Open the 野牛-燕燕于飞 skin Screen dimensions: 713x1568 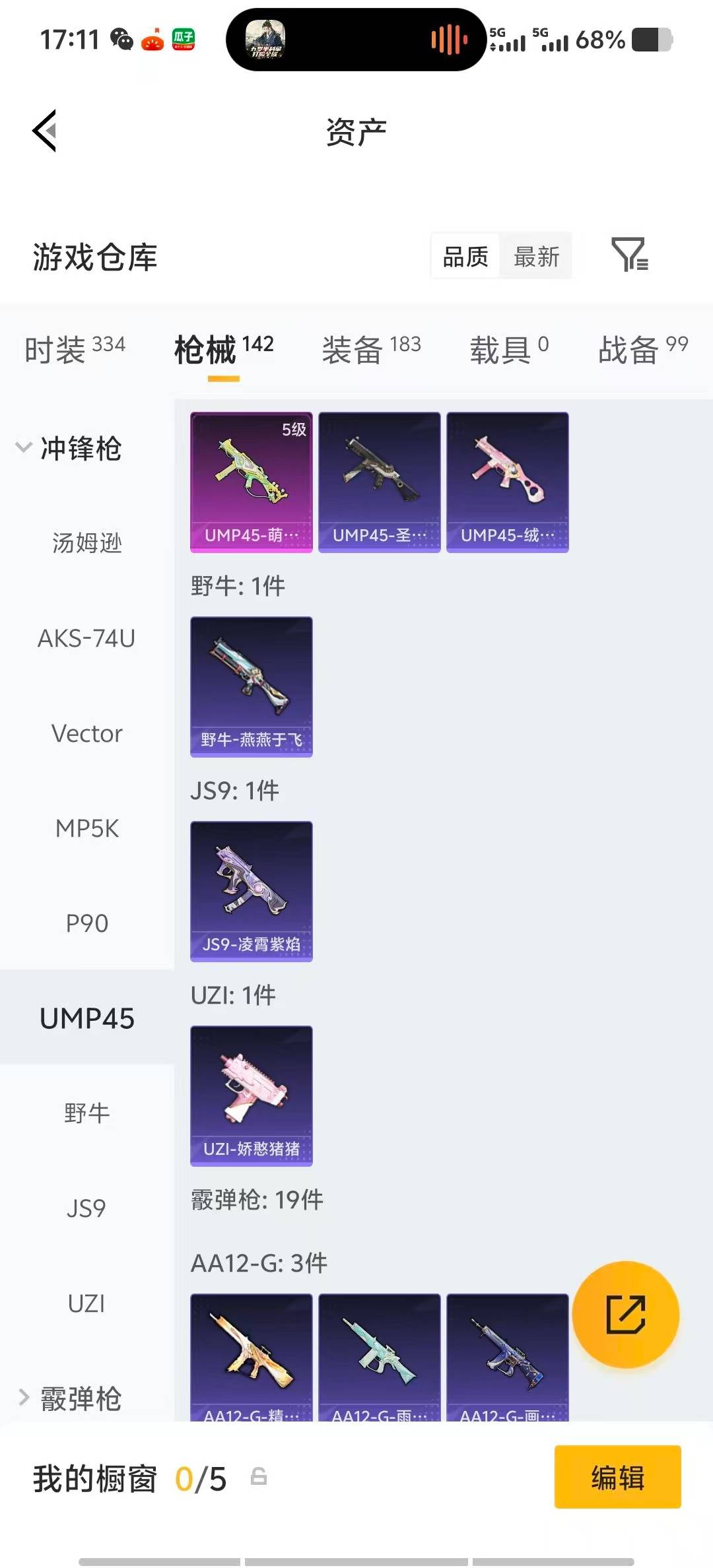click(x=251, y=686)
